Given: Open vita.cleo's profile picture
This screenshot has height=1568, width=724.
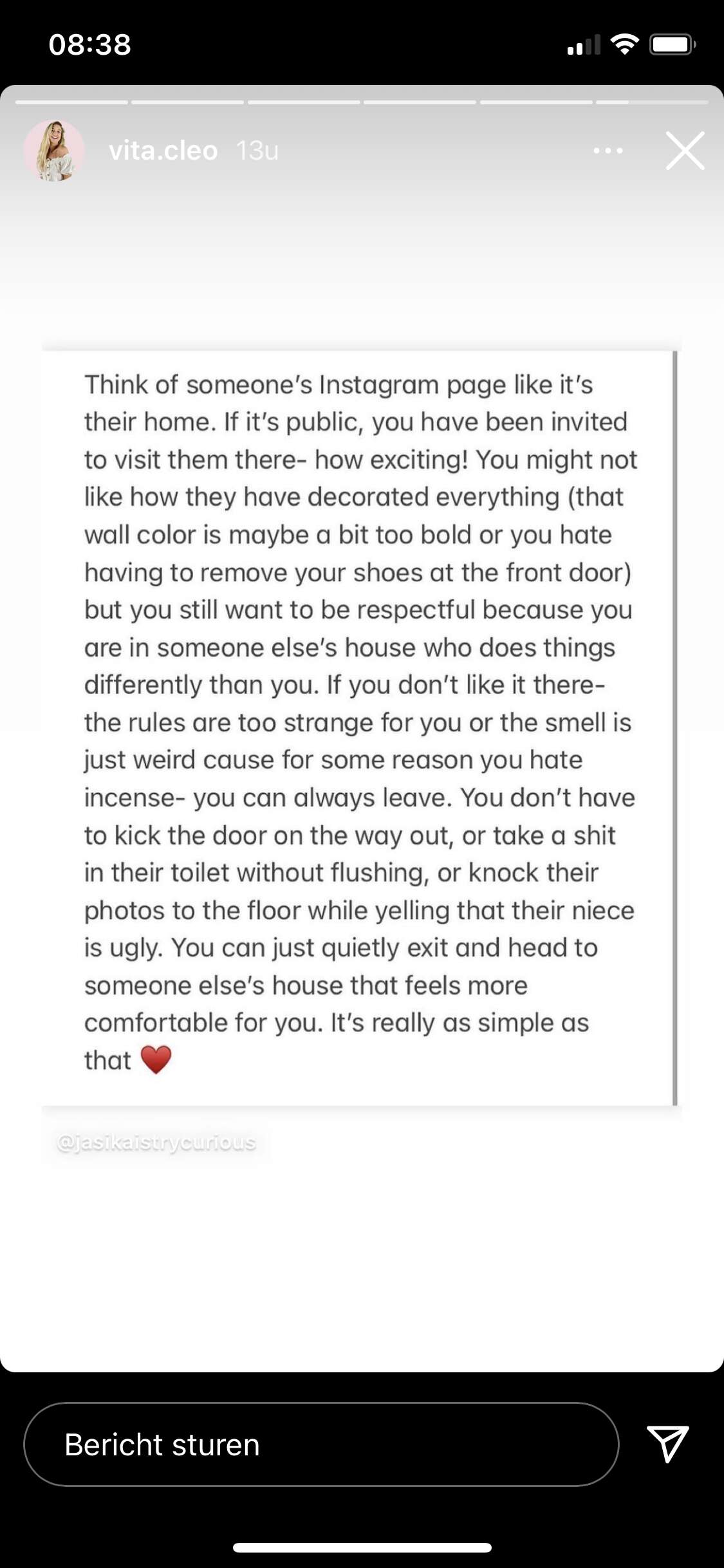Looking at the screenshot, I should [x=54, y=151].
